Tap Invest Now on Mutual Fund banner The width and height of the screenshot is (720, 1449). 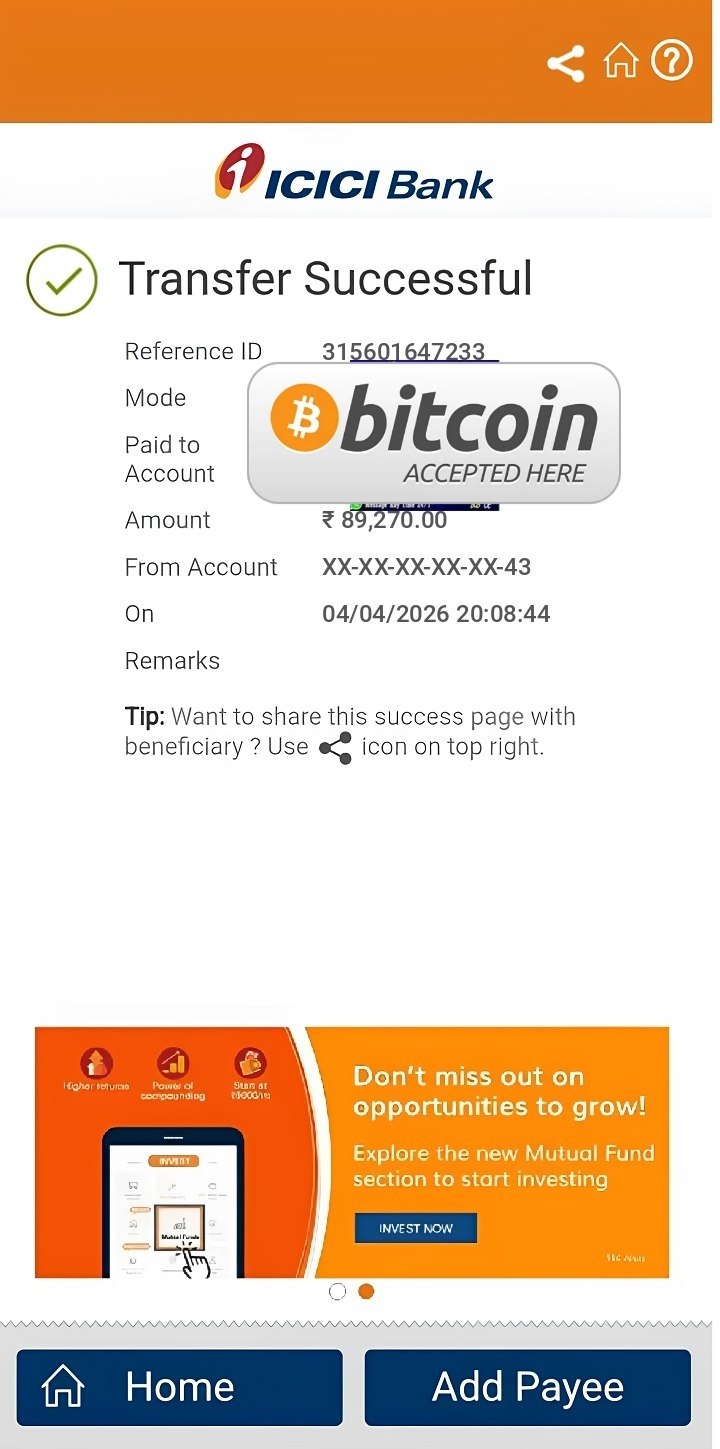(x=416, y=1228)
